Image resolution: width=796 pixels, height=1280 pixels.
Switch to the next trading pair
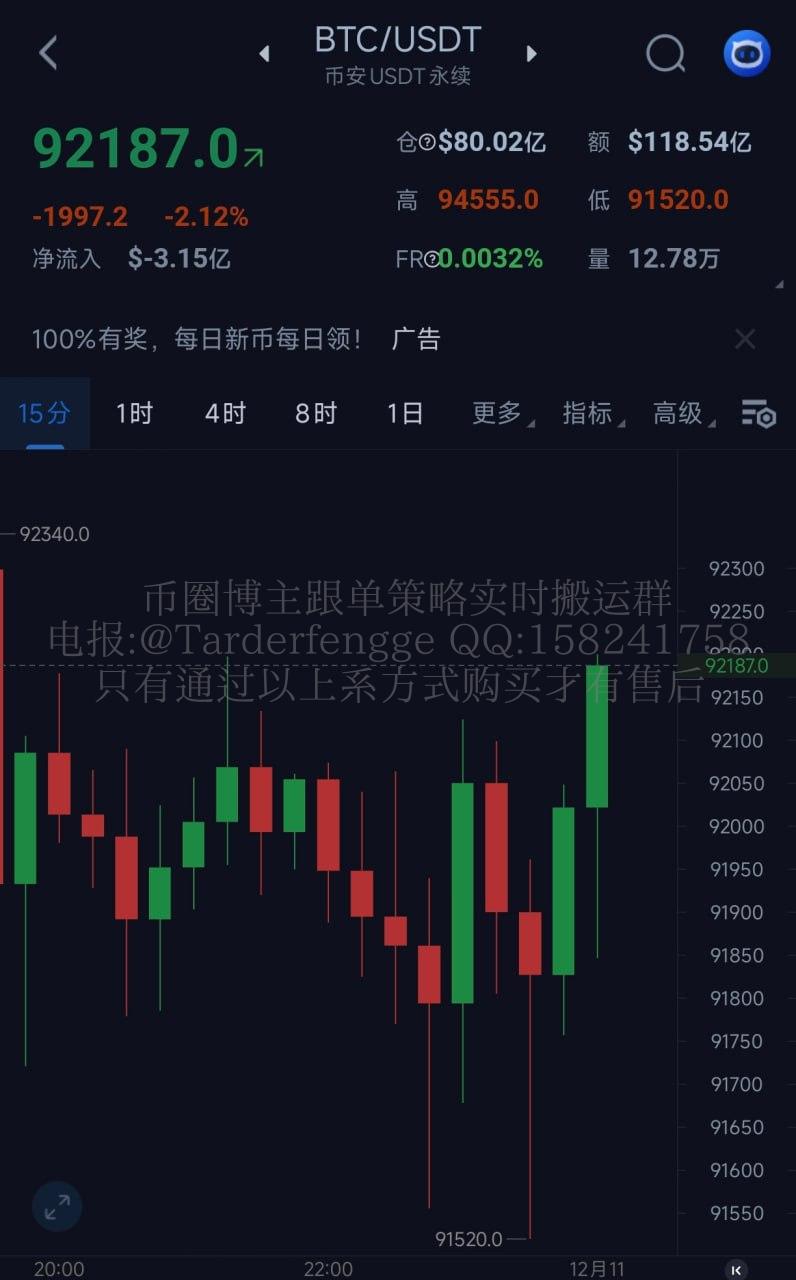[532, 54]
